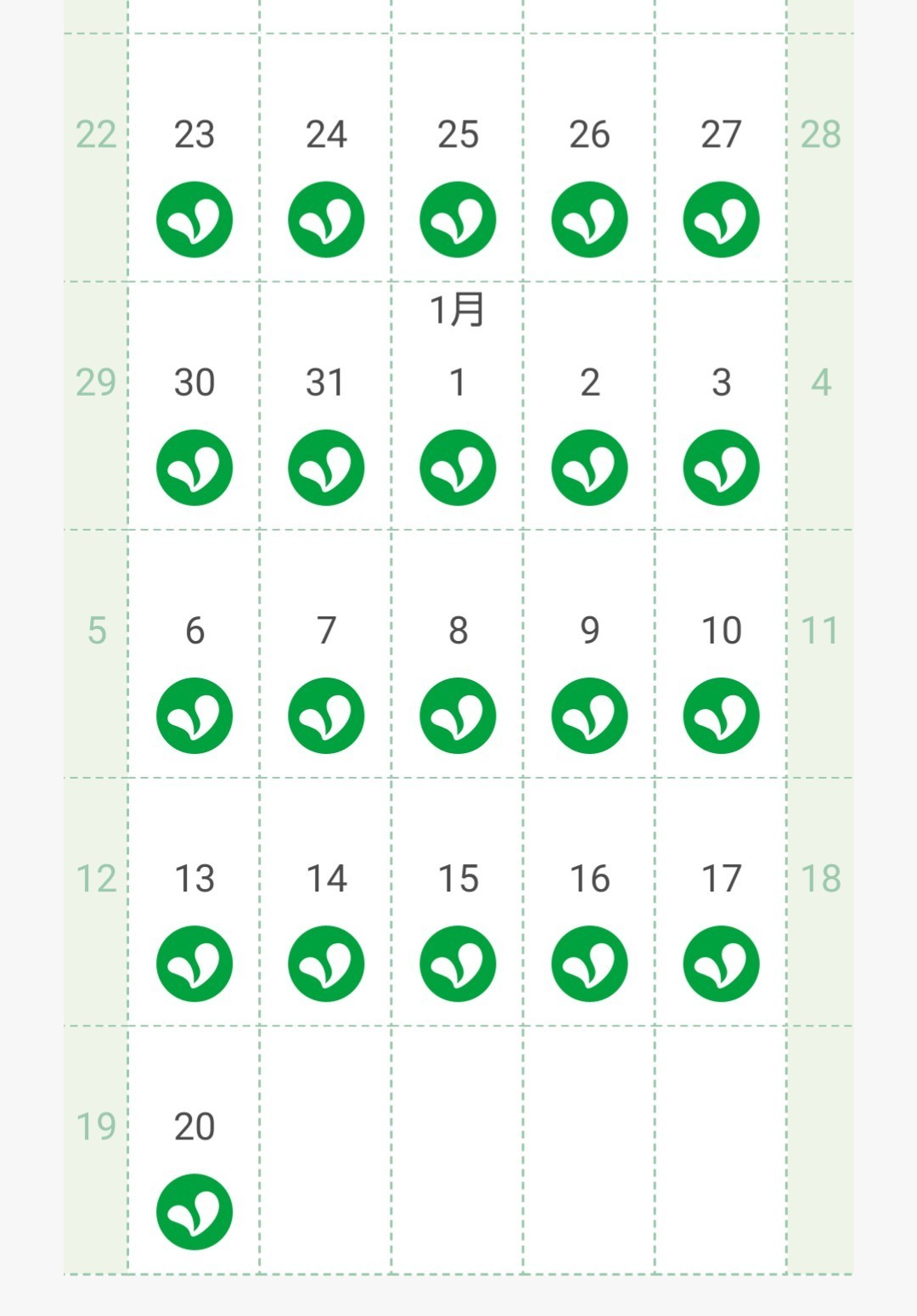Screen dimensions: 917x1316
Task: Tap the heart icon under date 10
Action: 721,715
